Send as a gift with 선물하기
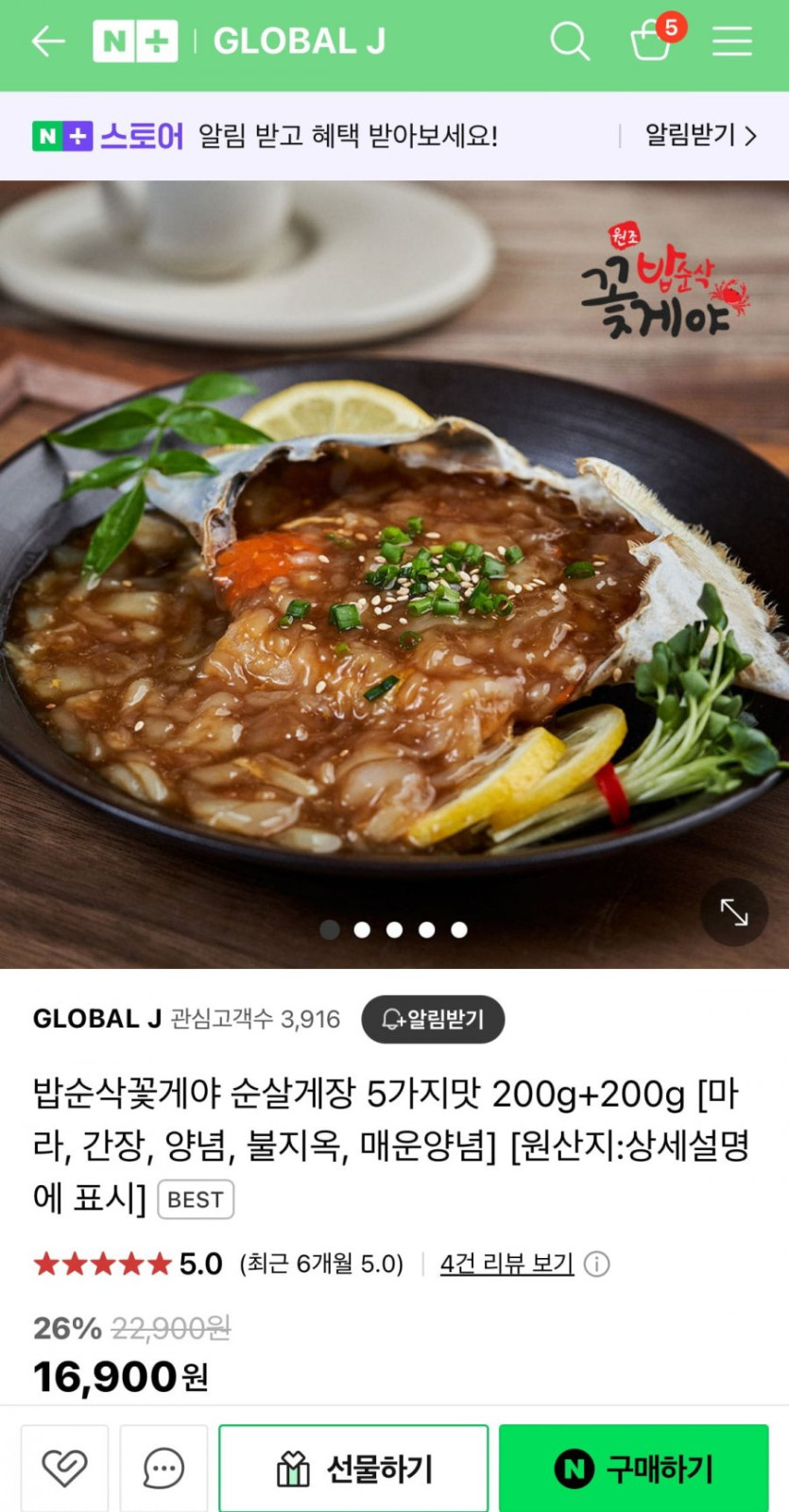 coord(353,1468)
